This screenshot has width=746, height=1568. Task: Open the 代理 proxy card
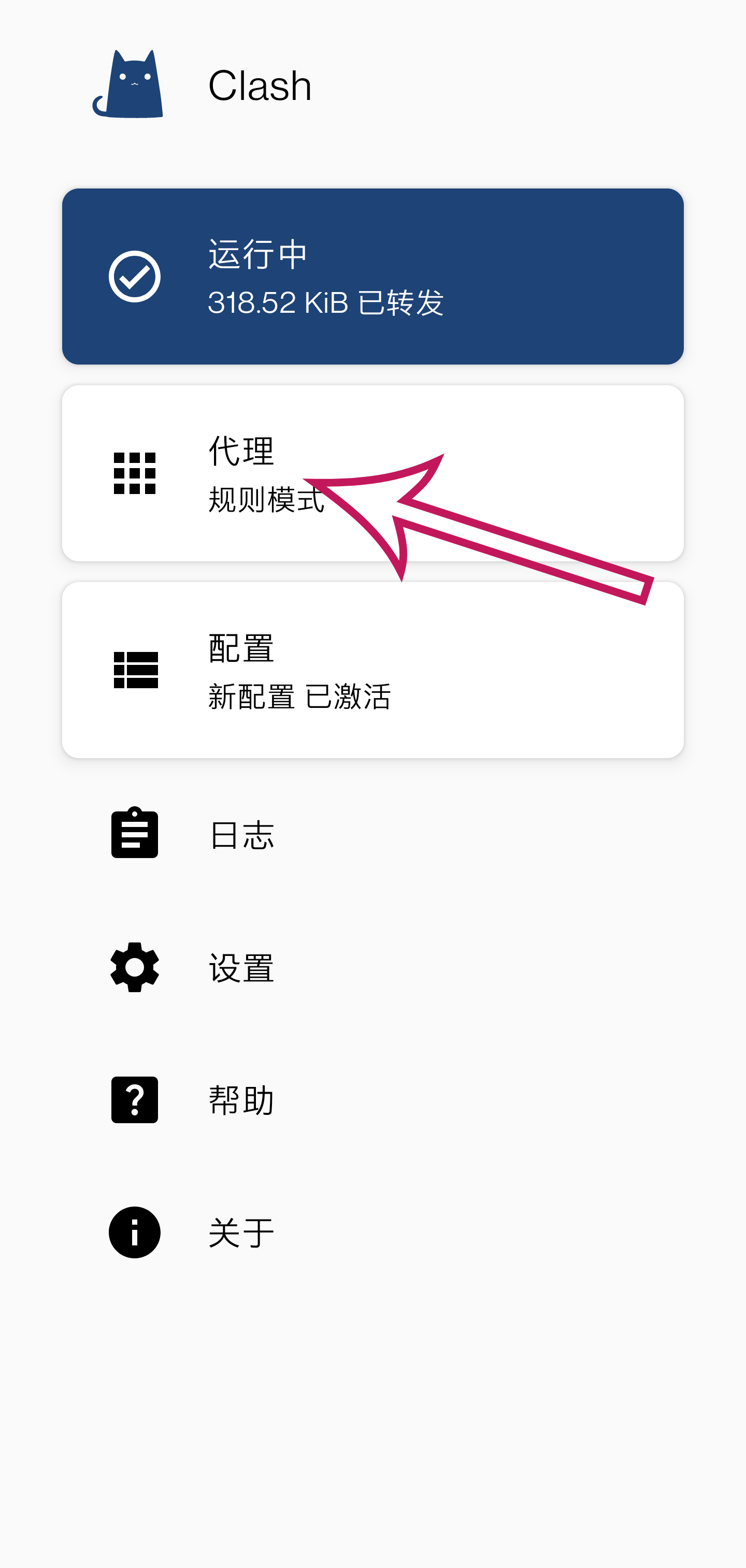pos(372,473)
